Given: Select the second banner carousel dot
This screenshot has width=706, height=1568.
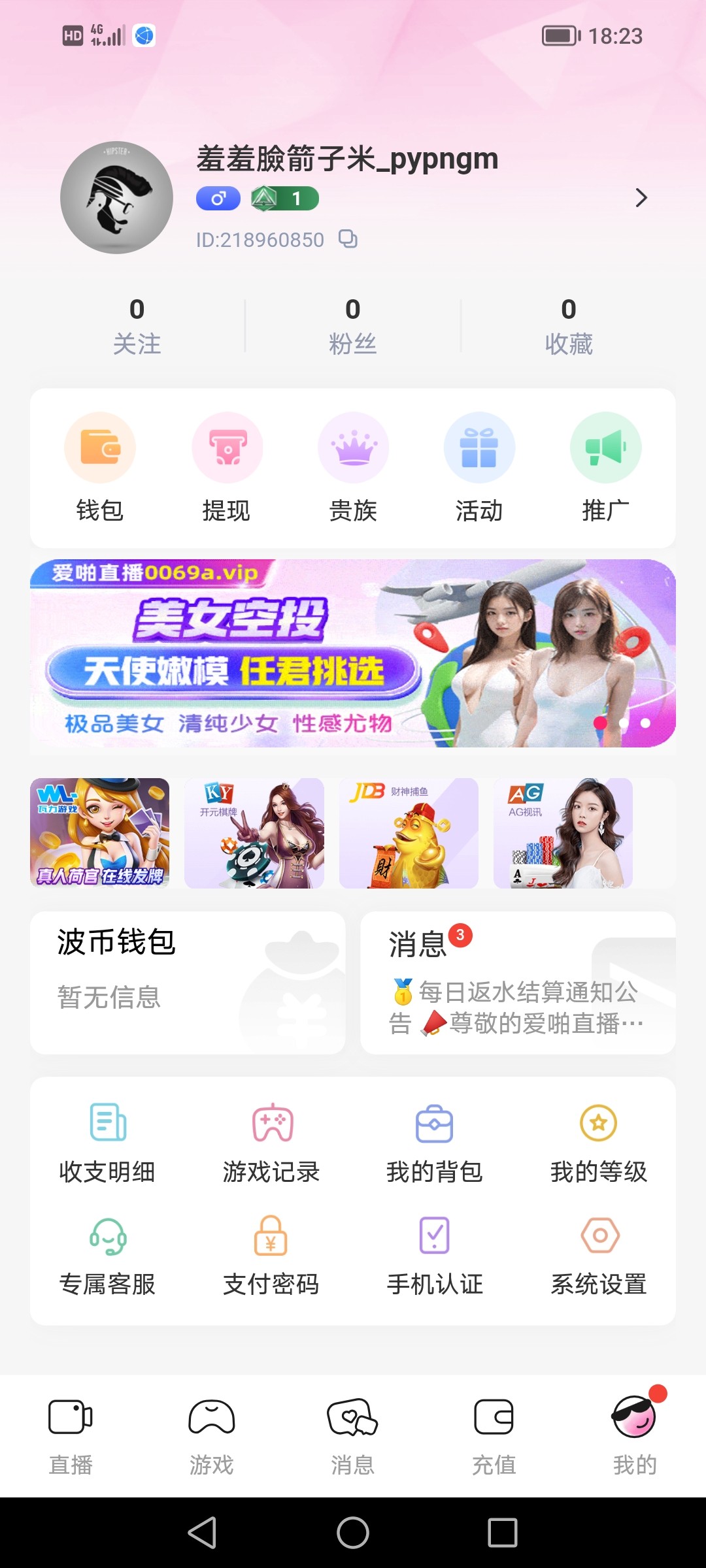Looking at the screenshot, I should click(x=622, y=724).
